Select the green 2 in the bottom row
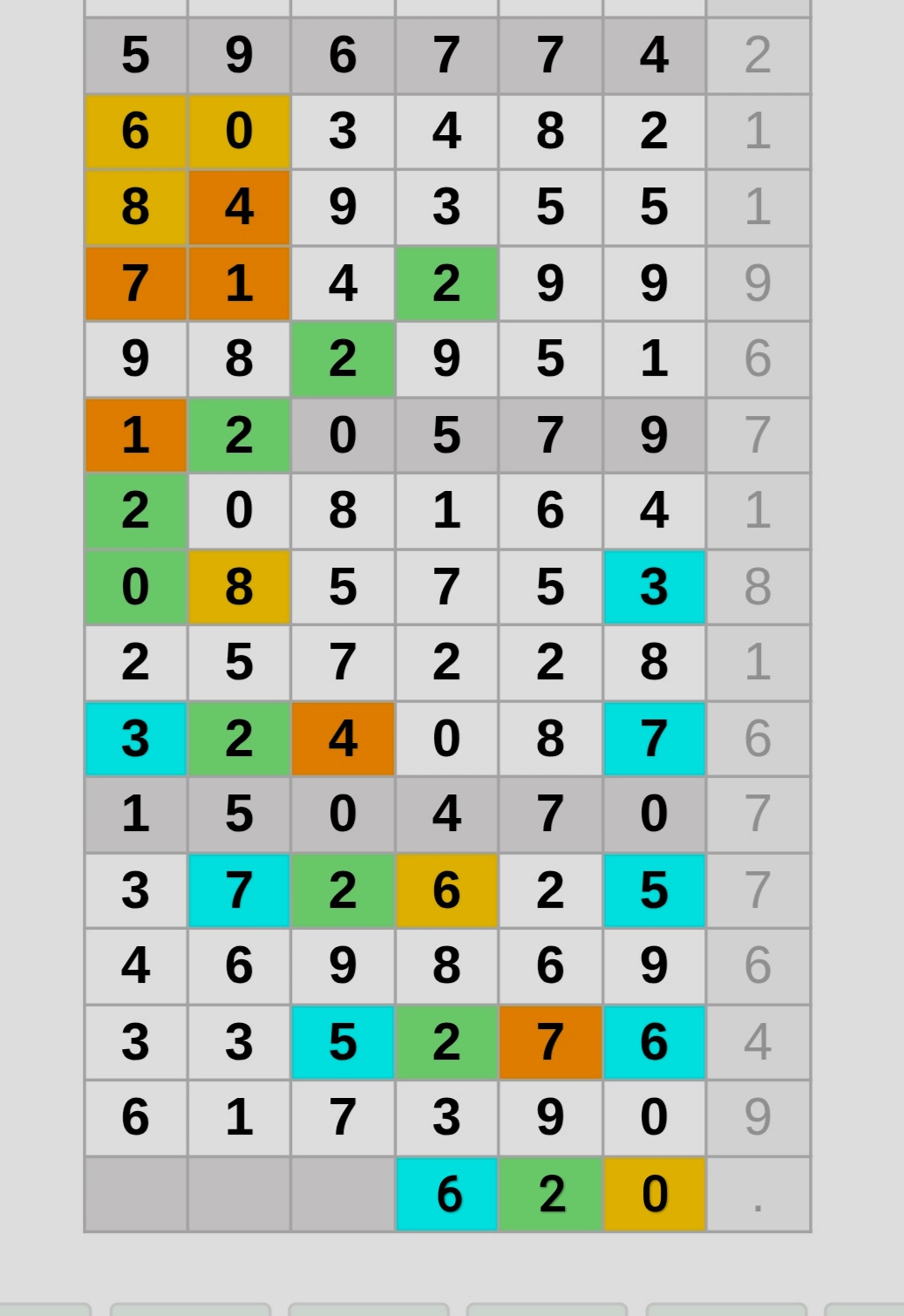The image size is (904, 1316). [550, 1194]
